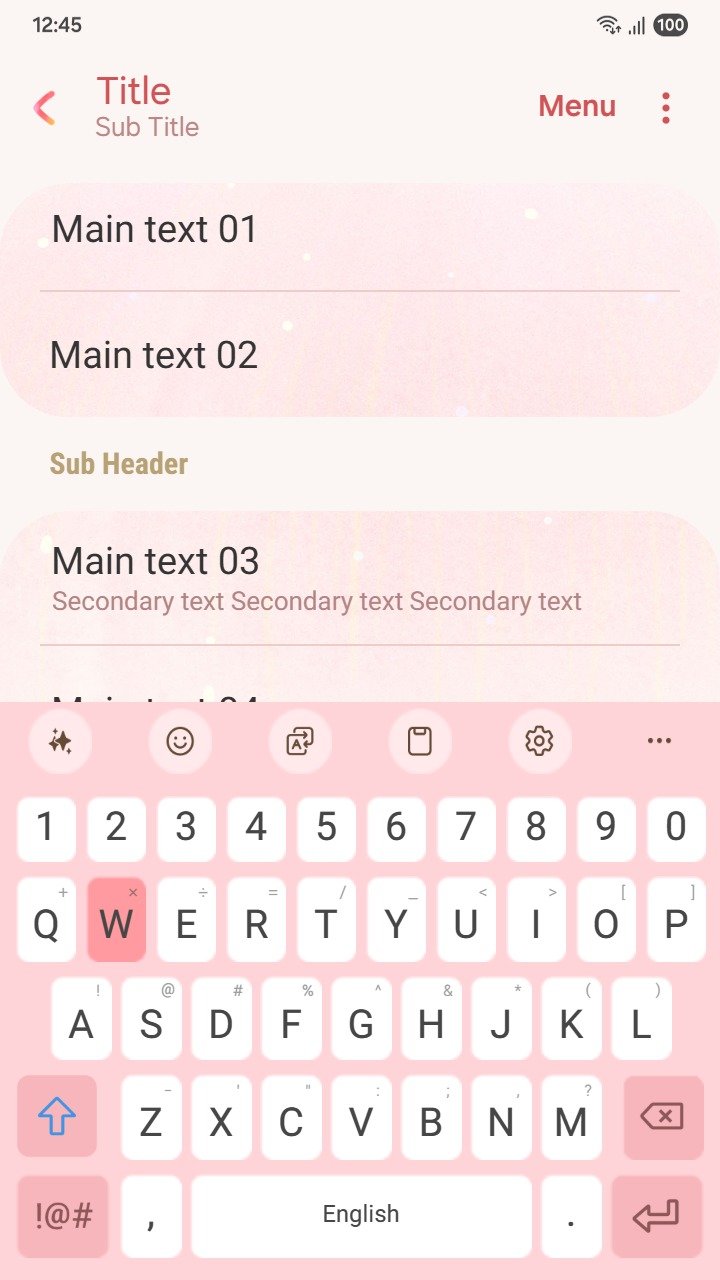Viewport: 720px width, 1280px height.
Task: Tap the backspace key
Action: click(x=662, y=1116)
